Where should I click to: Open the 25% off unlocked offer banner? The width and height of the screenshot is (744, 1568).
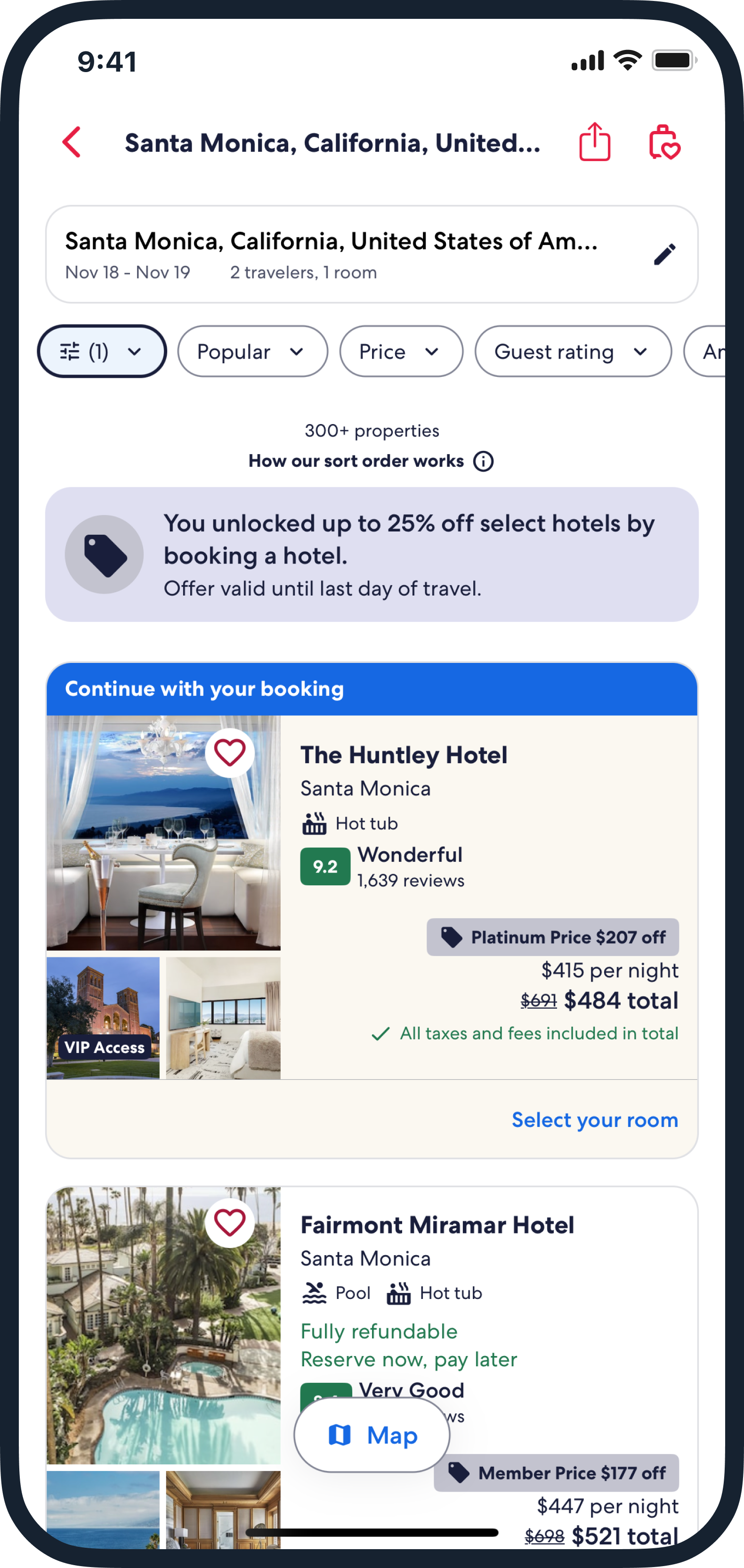pos(372,555)
